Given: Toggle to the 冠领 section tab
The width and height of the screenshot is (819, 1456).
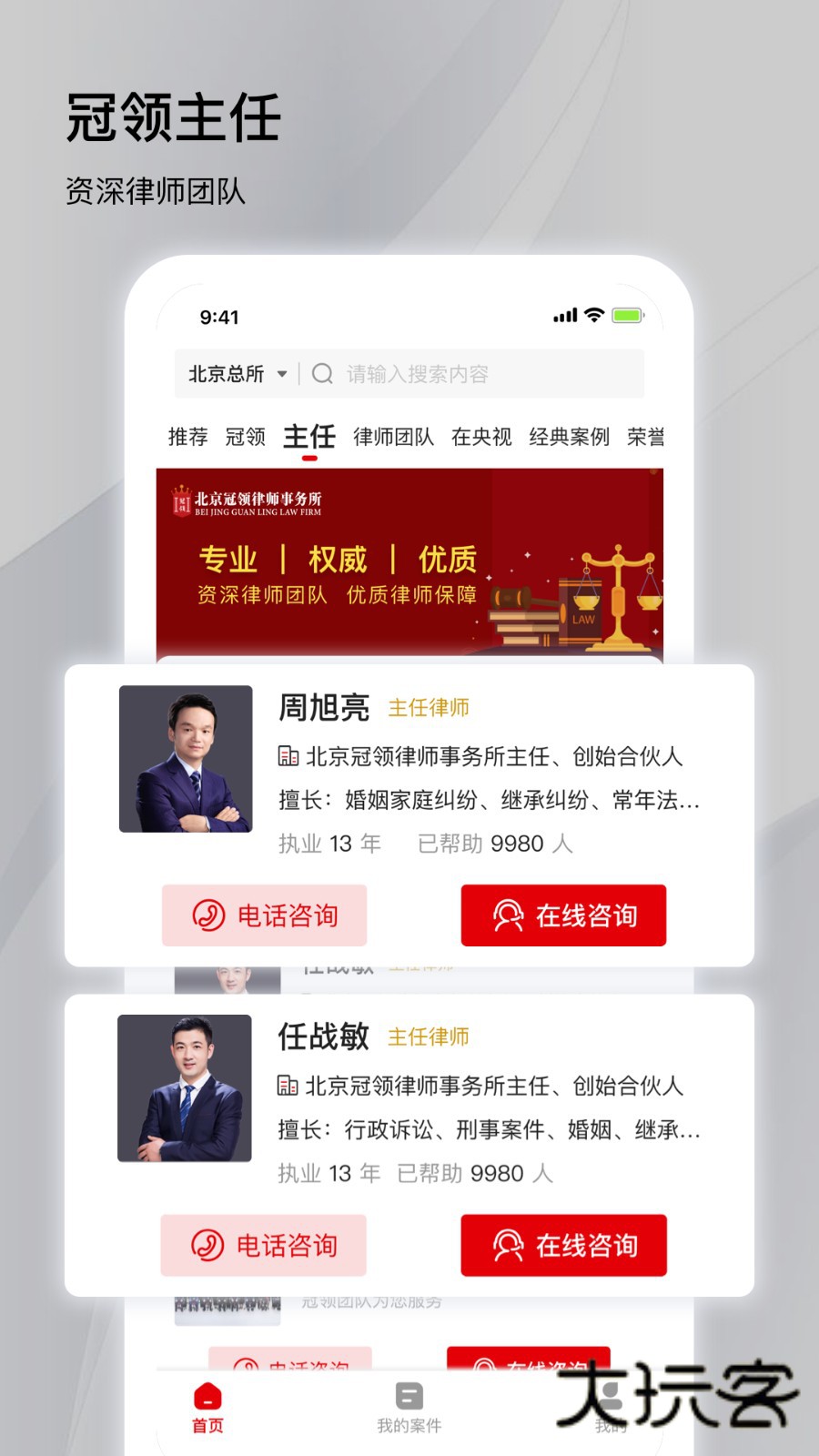Looking at the screenshot, I should 246,438.
